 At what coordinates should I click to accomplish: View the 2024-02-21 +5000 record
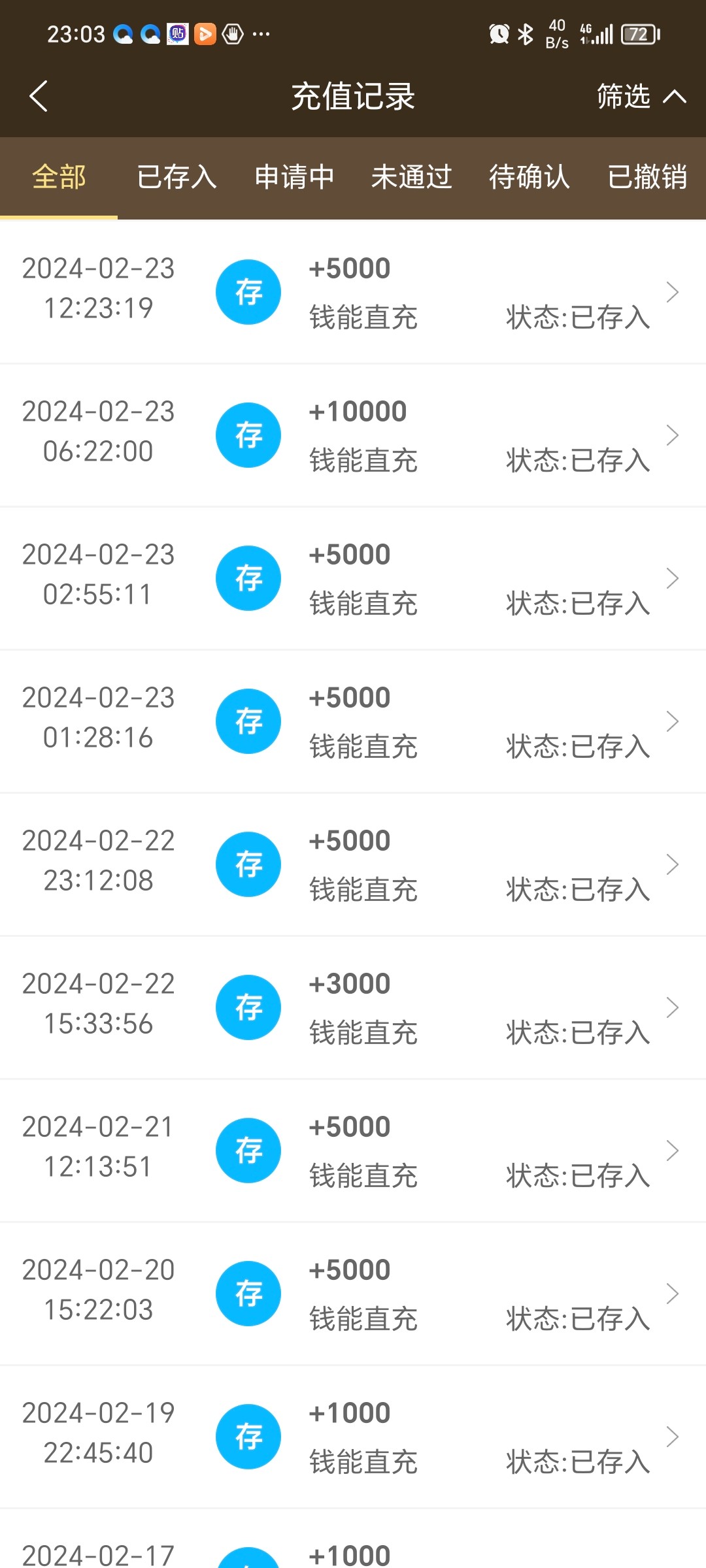[x=353, y=1151]
